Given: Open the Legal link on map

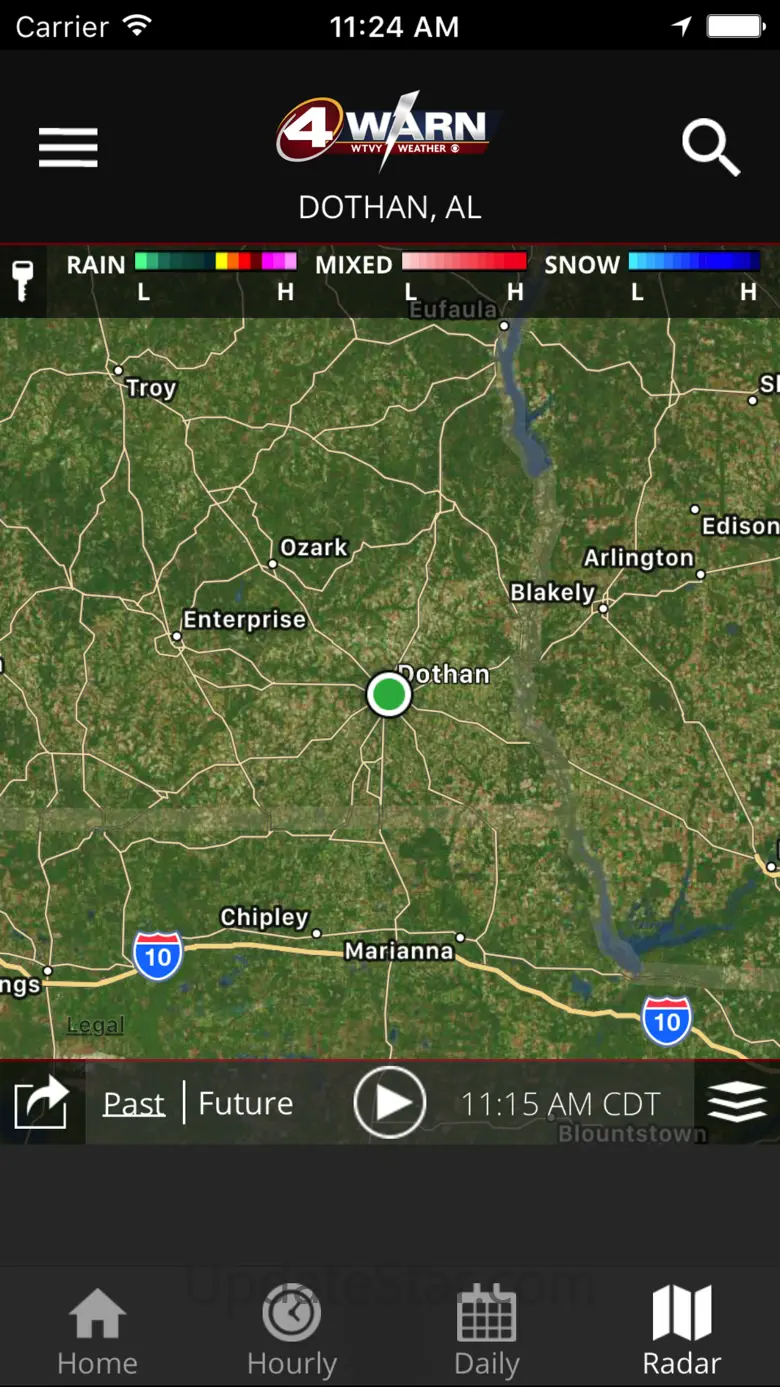Looking at the screenshot, I should point(96,1025).
